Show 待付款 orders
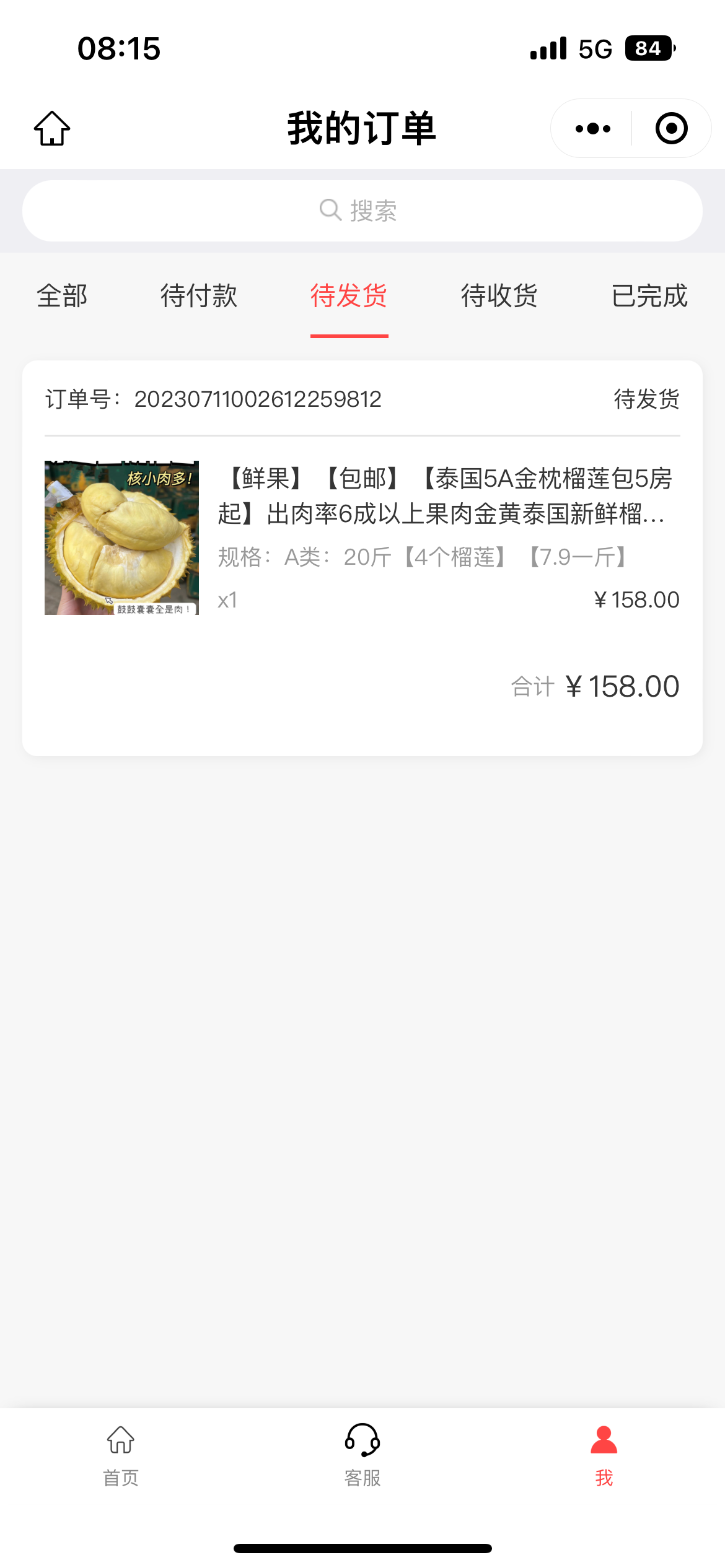The height and width of the screenshot is (1568, 725). [x=199, y=296]
